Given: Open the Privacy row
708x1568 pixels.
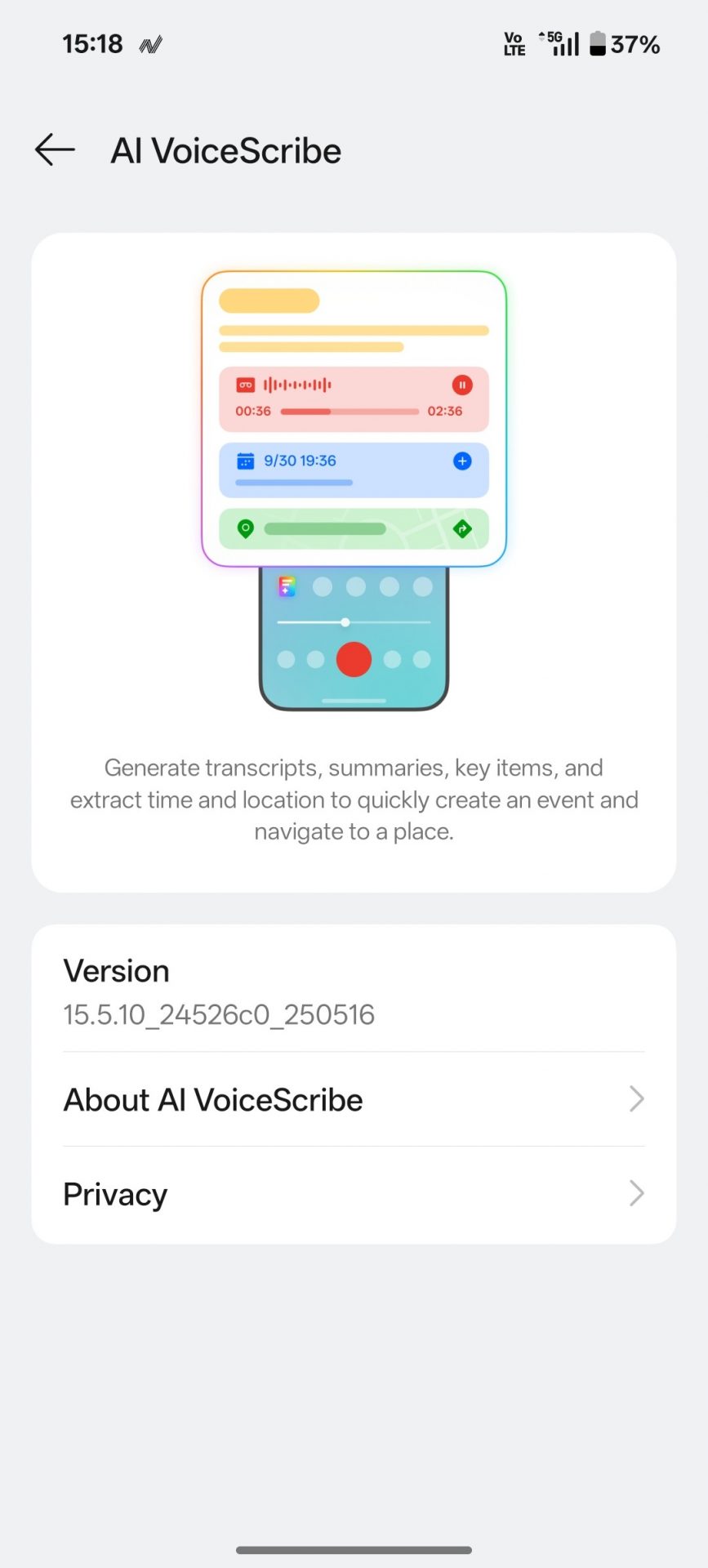Looking at the screenshot, I should tap(354, 1194).
